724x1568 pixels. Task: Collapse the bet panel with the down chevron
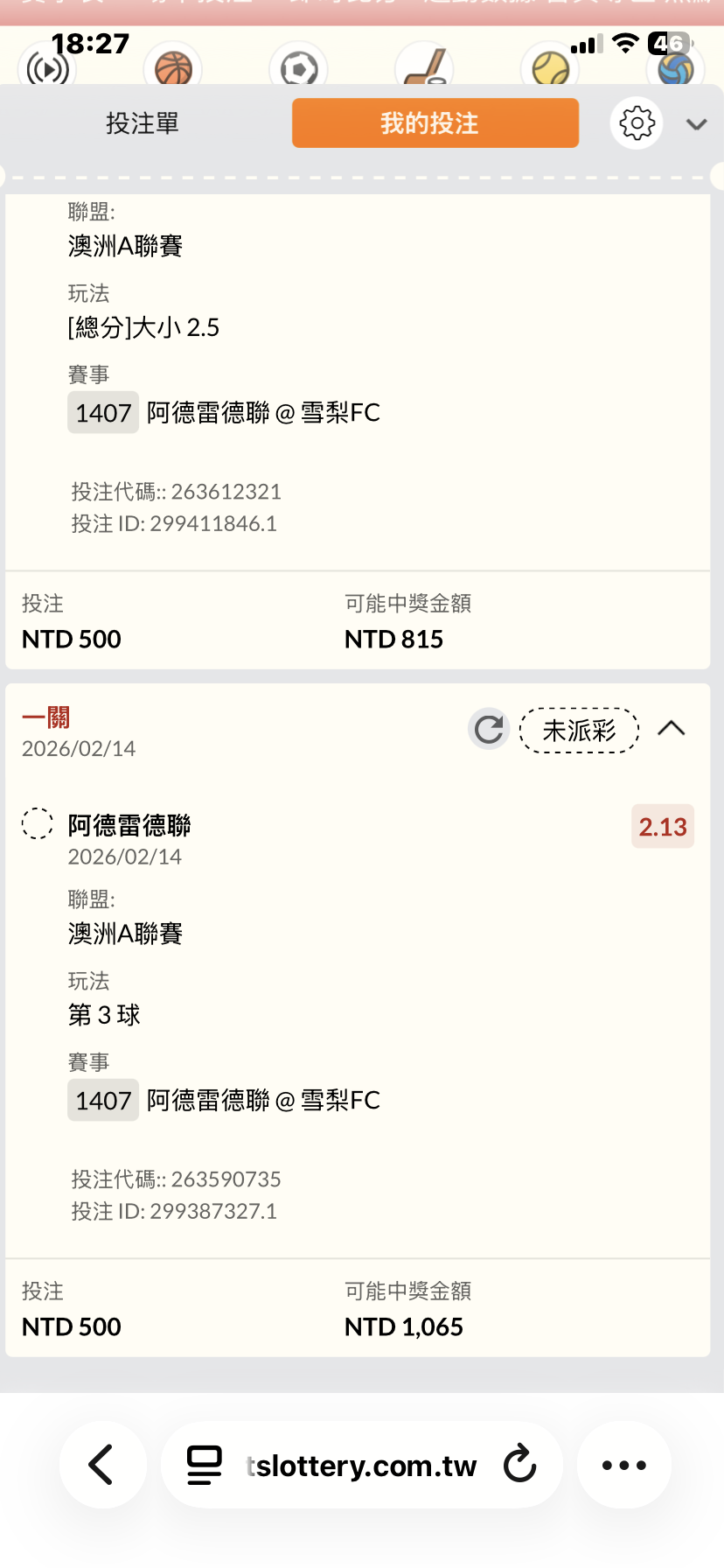696,124
